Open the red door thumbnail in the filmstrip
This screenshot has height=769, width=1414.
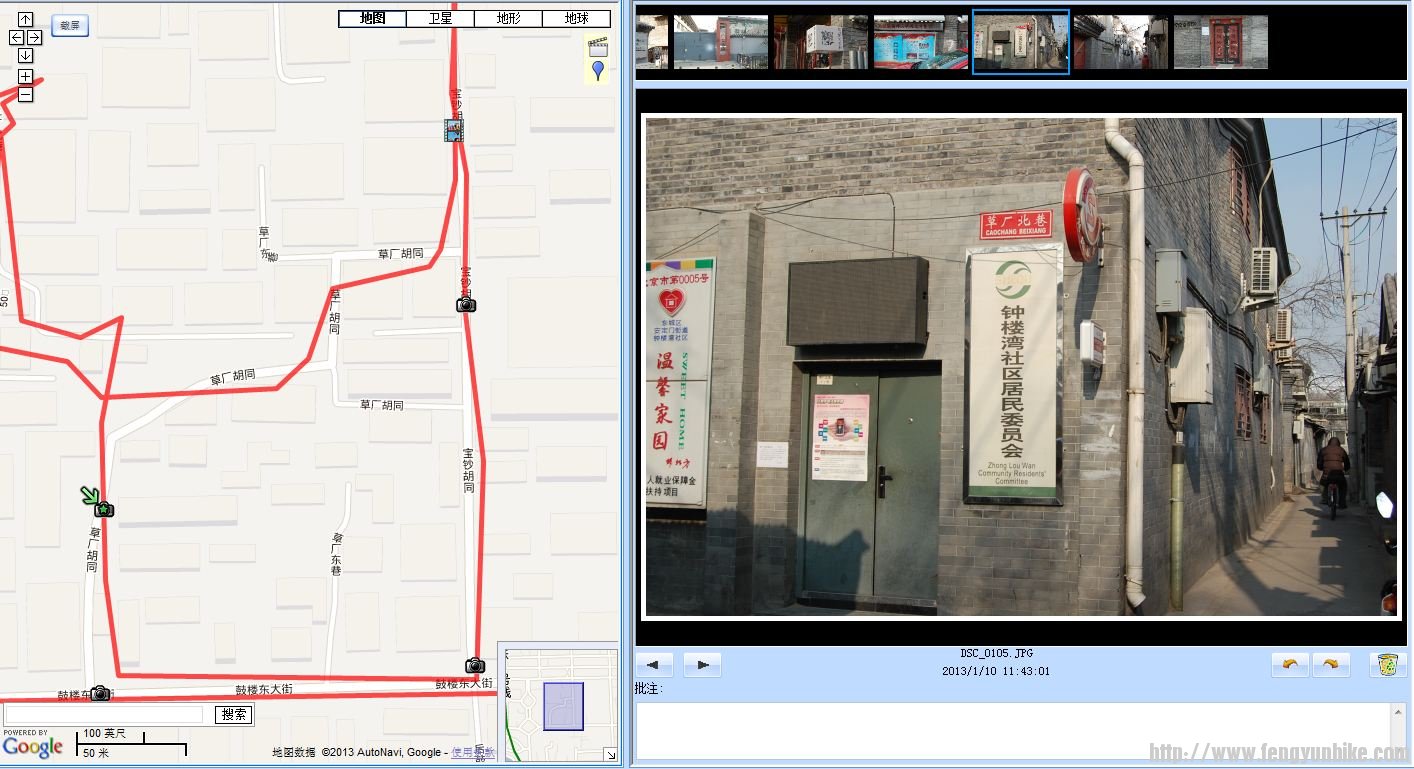tap(1220, 42)
